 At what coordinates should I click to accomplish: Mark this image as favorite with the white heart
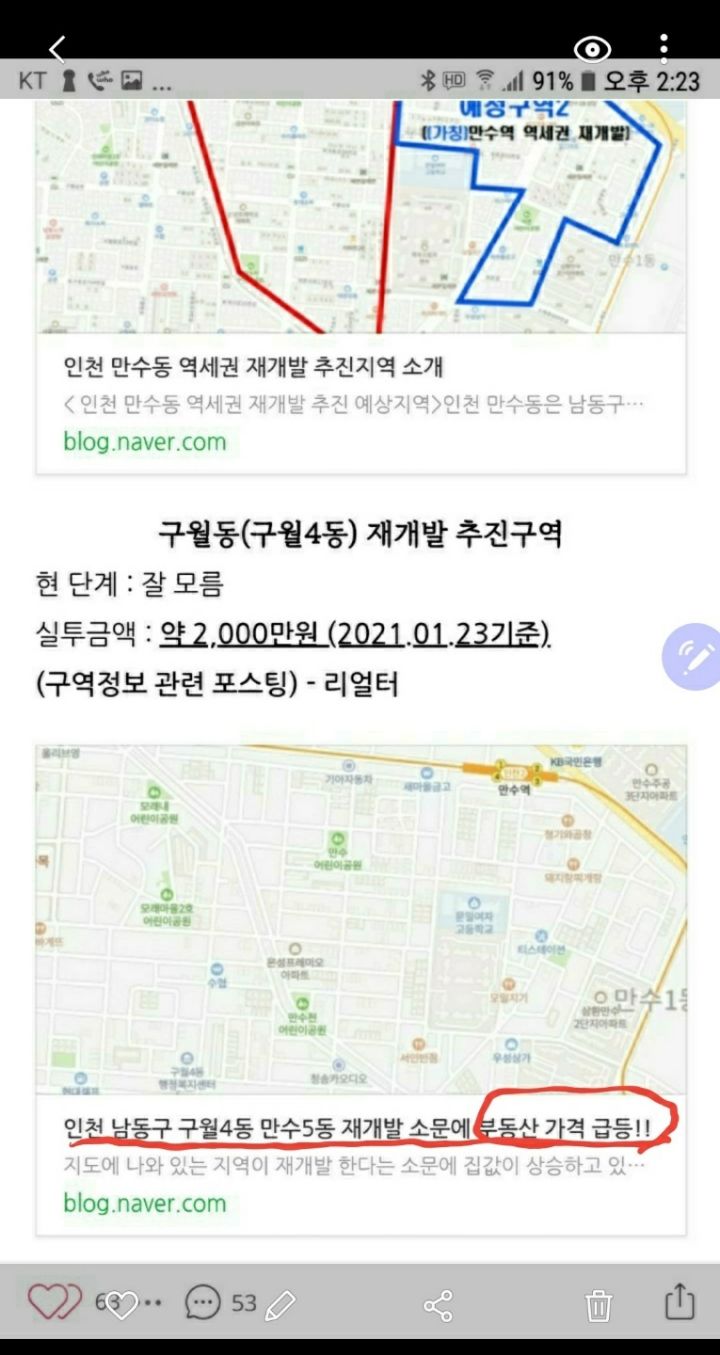(122, 1304)
